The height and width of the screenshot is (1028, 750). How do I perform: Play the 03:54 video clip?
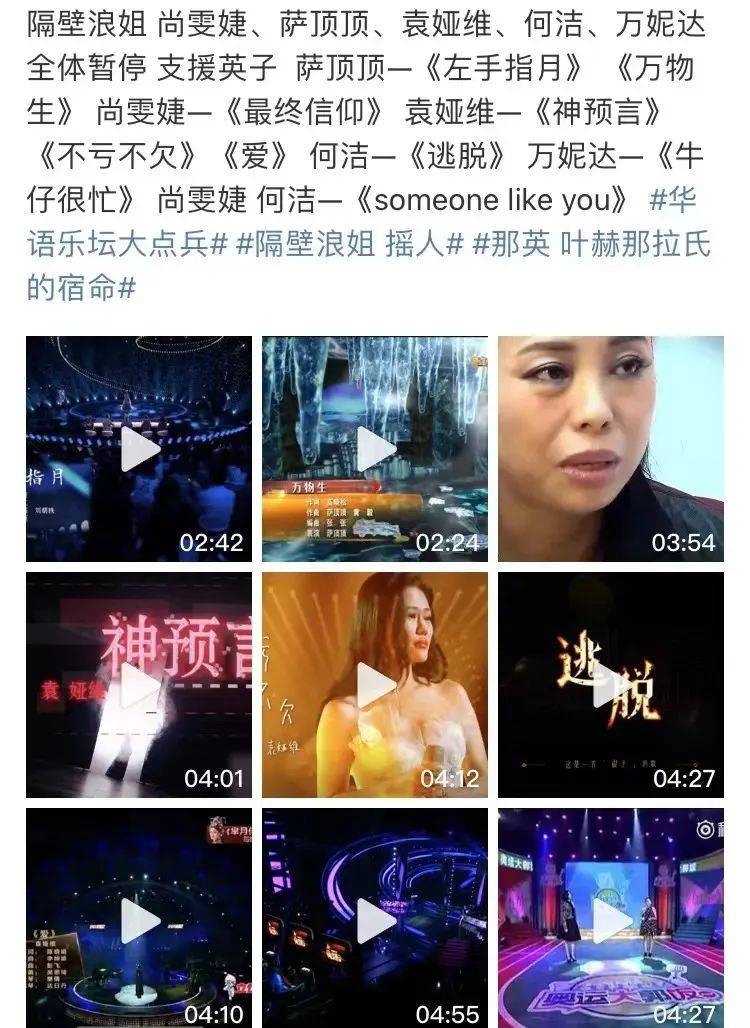tap(611, 449)
